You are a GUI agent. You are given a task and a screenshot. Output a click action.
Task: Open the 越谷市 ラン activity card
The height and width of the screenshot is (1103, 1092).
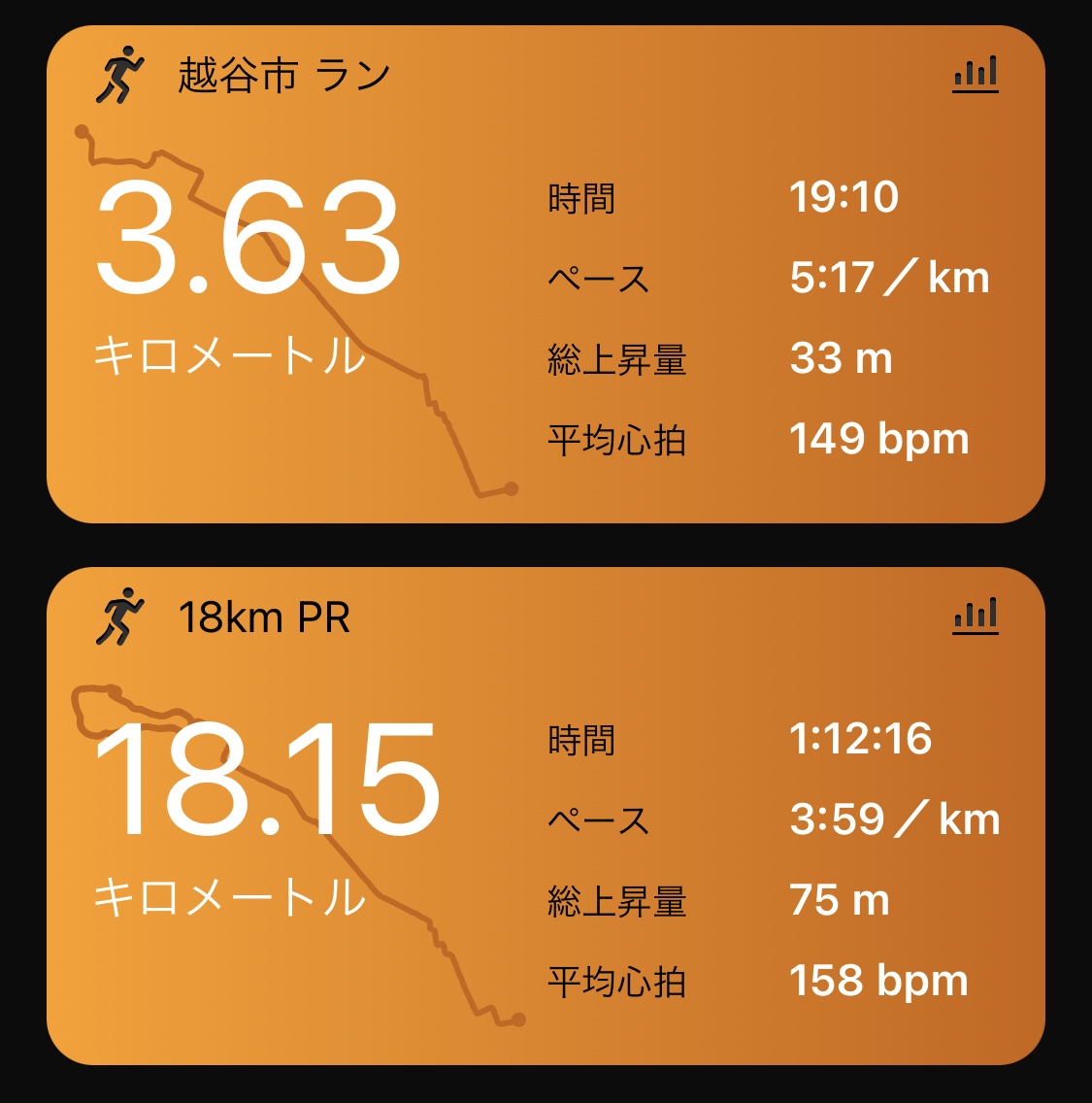click(x=544, y=272)
